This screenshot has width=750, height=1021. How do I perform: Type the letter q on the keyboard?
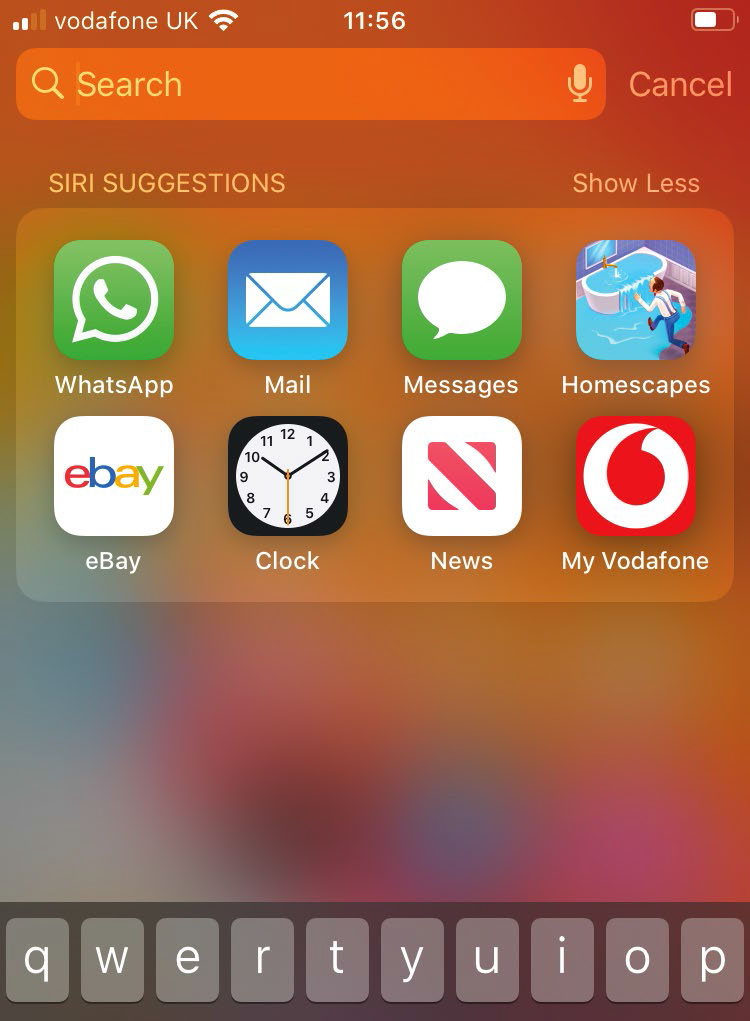pyautogui.click(x=38, y=960)
